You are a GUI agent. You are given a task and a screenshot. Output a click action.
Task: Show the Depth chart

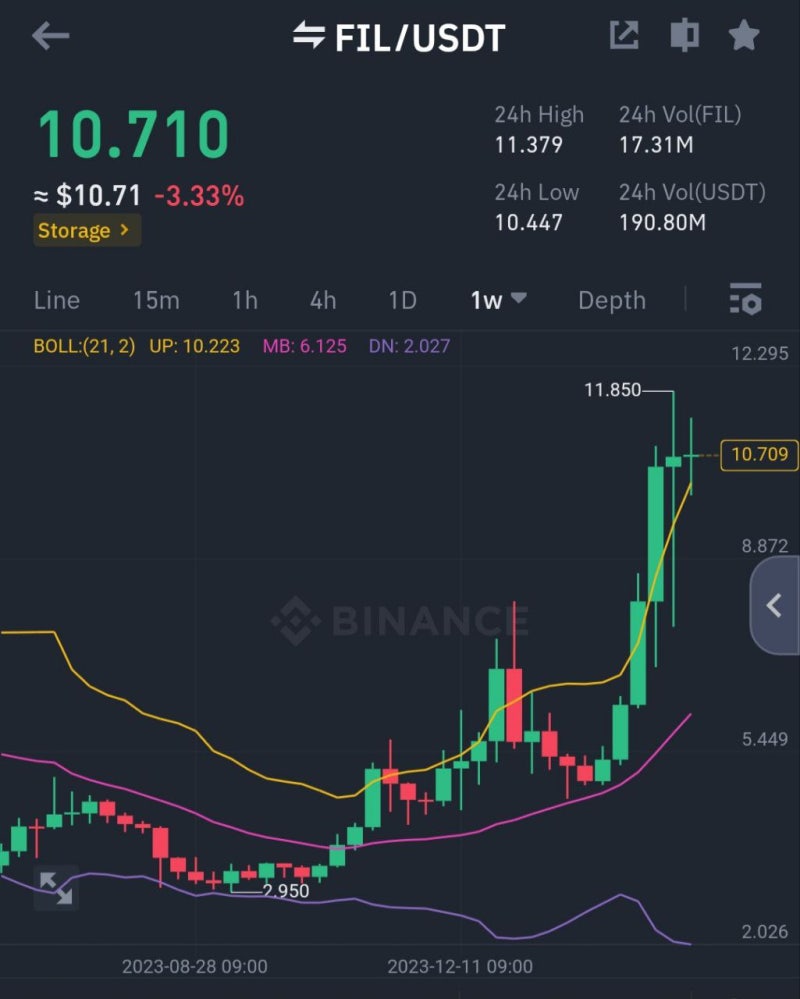click(x=612, y=300)
